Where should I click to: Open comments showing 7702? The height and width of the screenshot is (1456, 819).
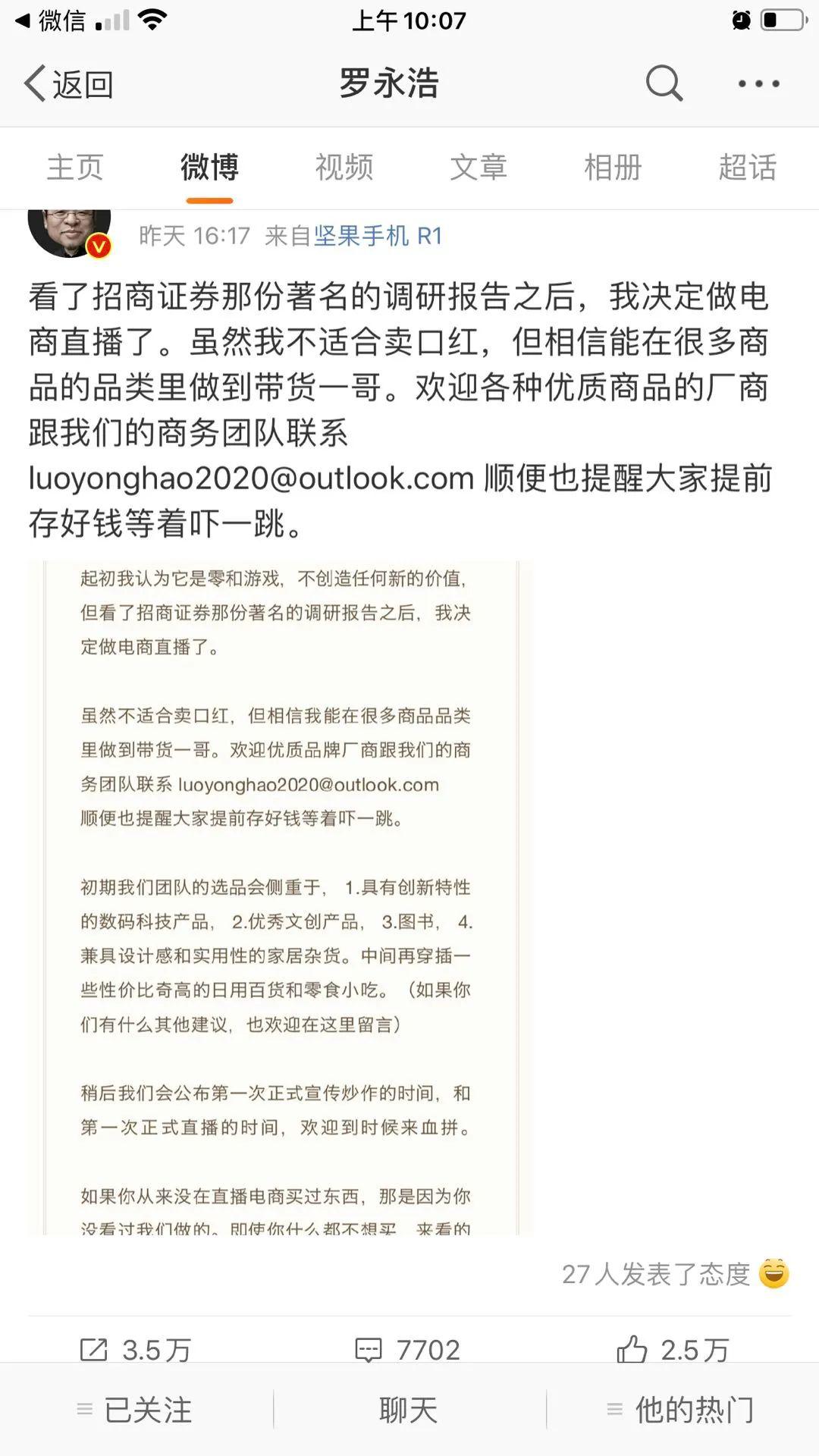click(407, 1349)
